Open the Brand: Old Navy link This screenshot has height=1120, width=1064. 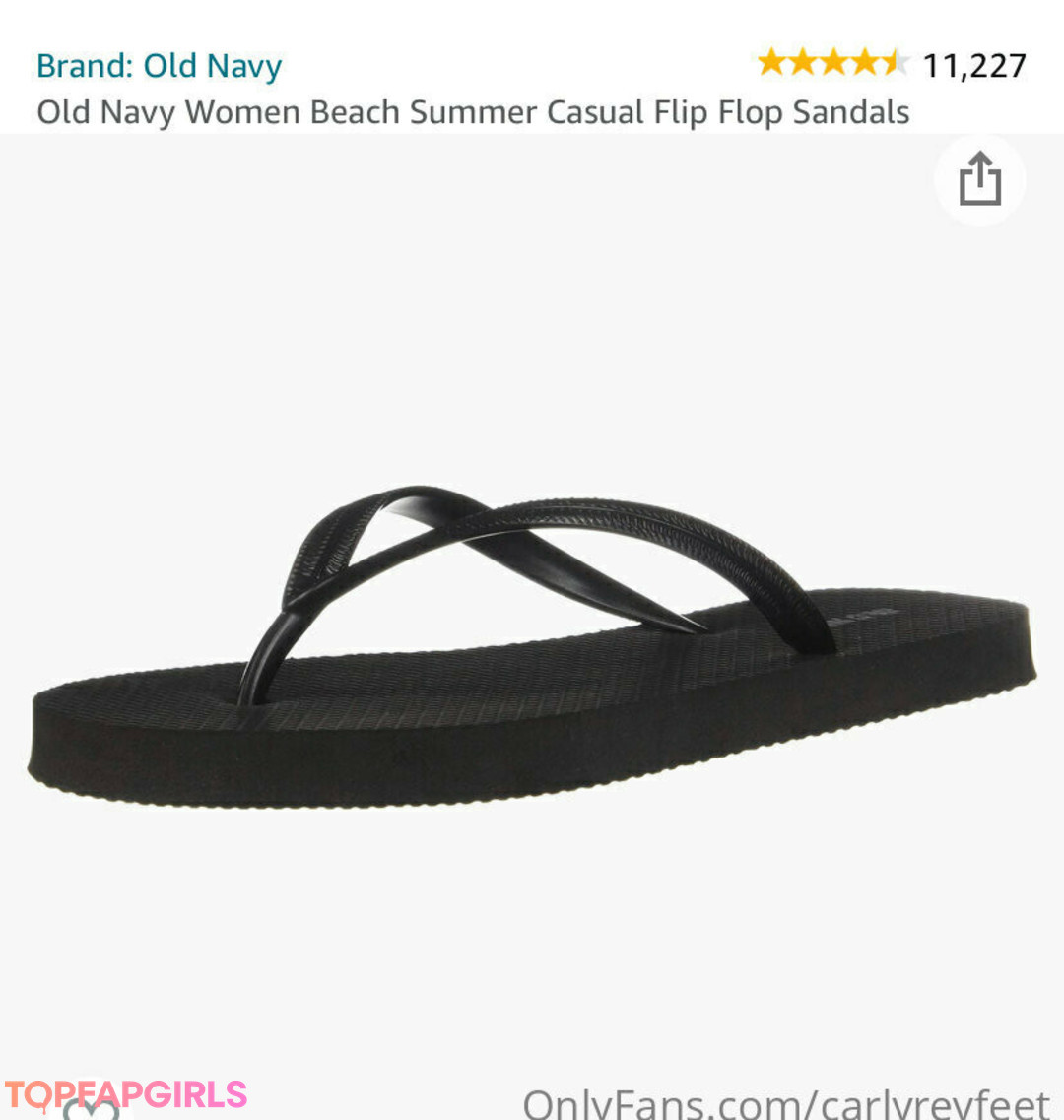coord(160,66)
